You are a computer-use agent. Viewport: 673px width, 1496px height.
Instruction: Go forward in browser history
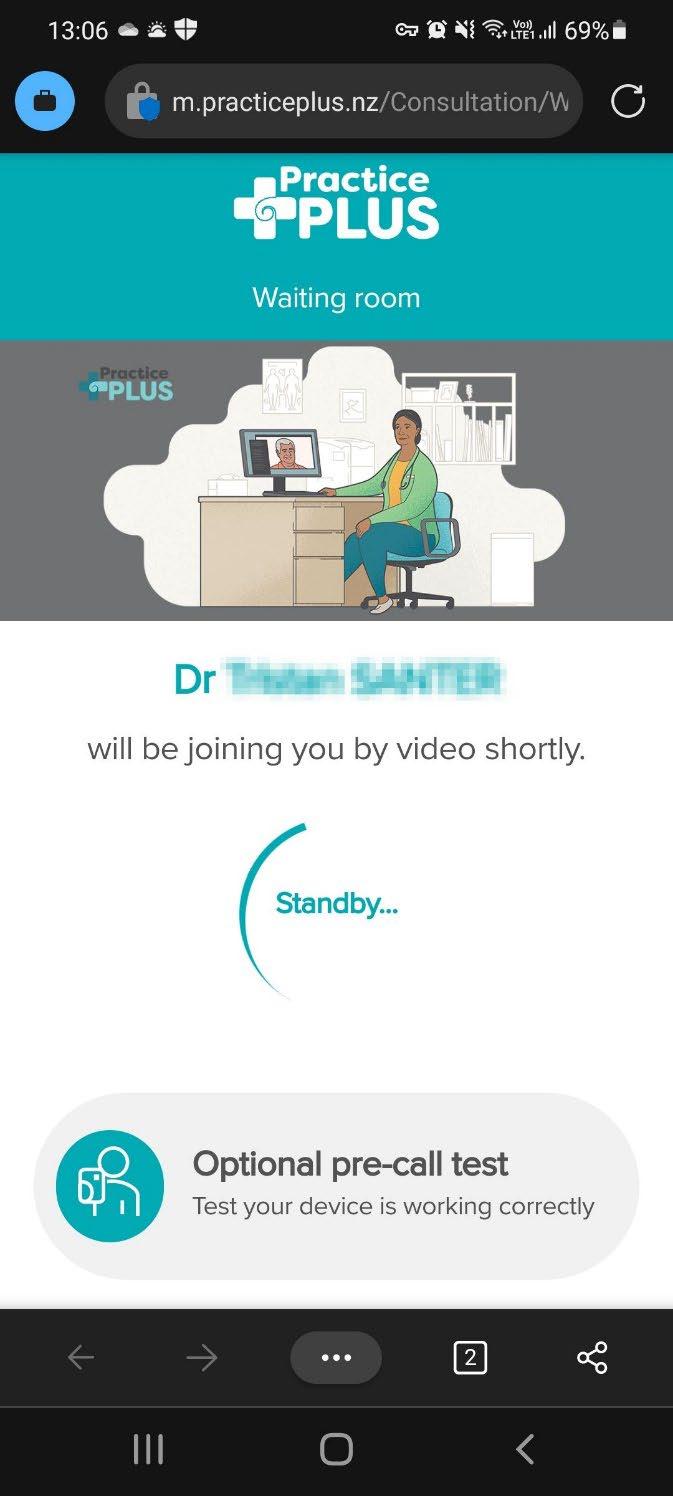tap(201, 1357)
